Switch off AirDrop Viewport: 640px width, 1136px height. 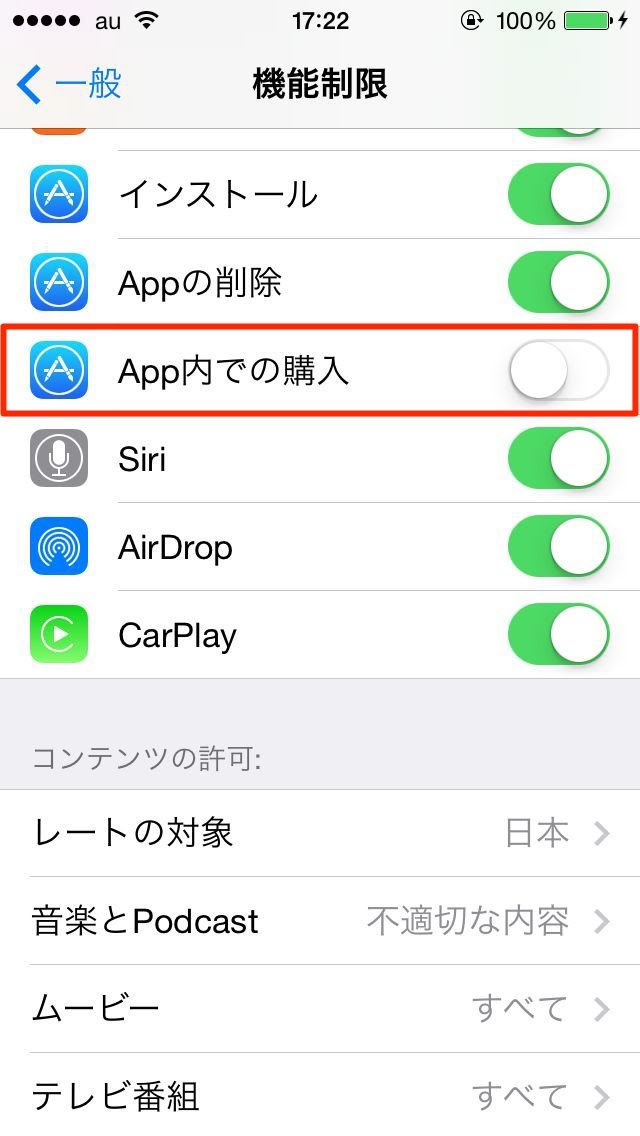(558, 547)
